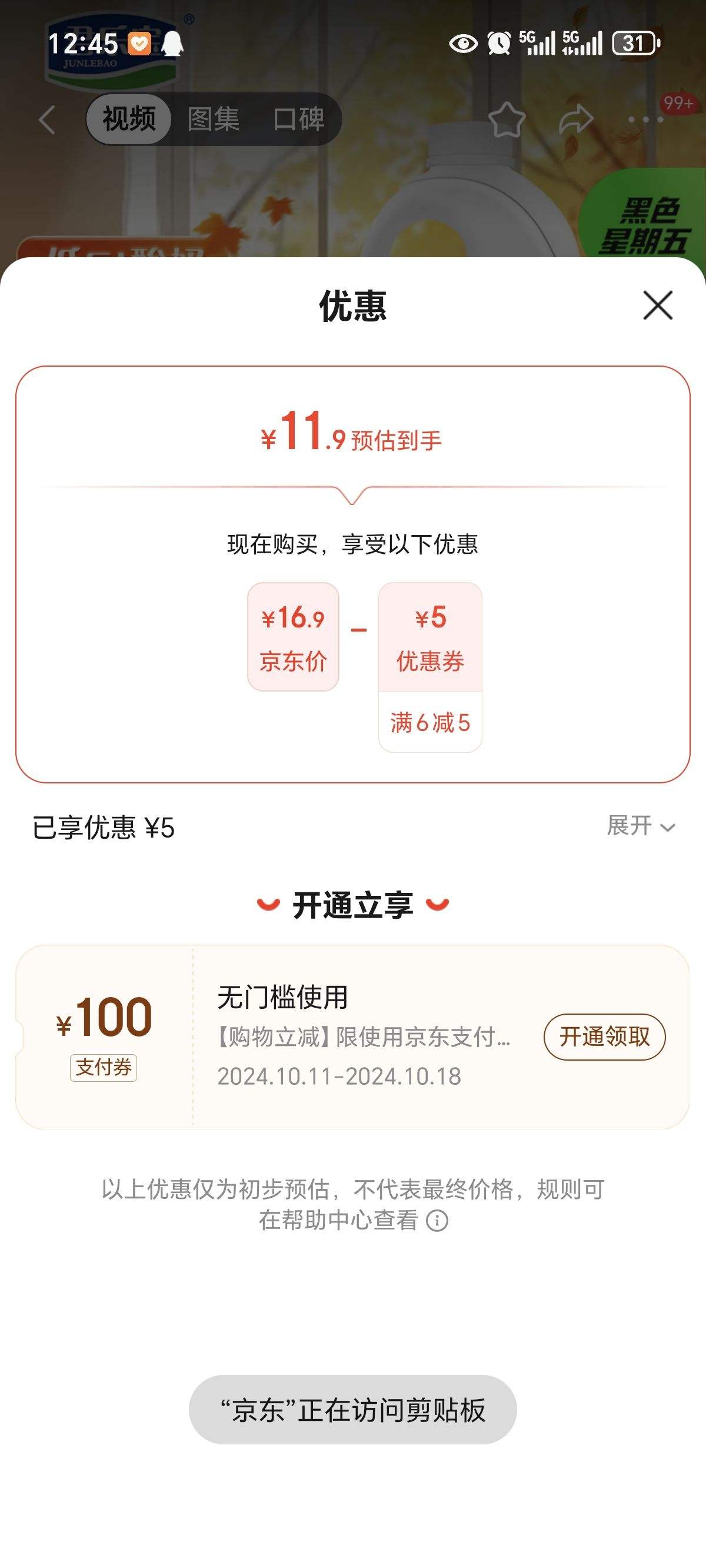The height and width of the screenshot is (1568, 706).
Task: Tap the chevron beside 展开
Action: pyautogui.click(x=668, y=826)
